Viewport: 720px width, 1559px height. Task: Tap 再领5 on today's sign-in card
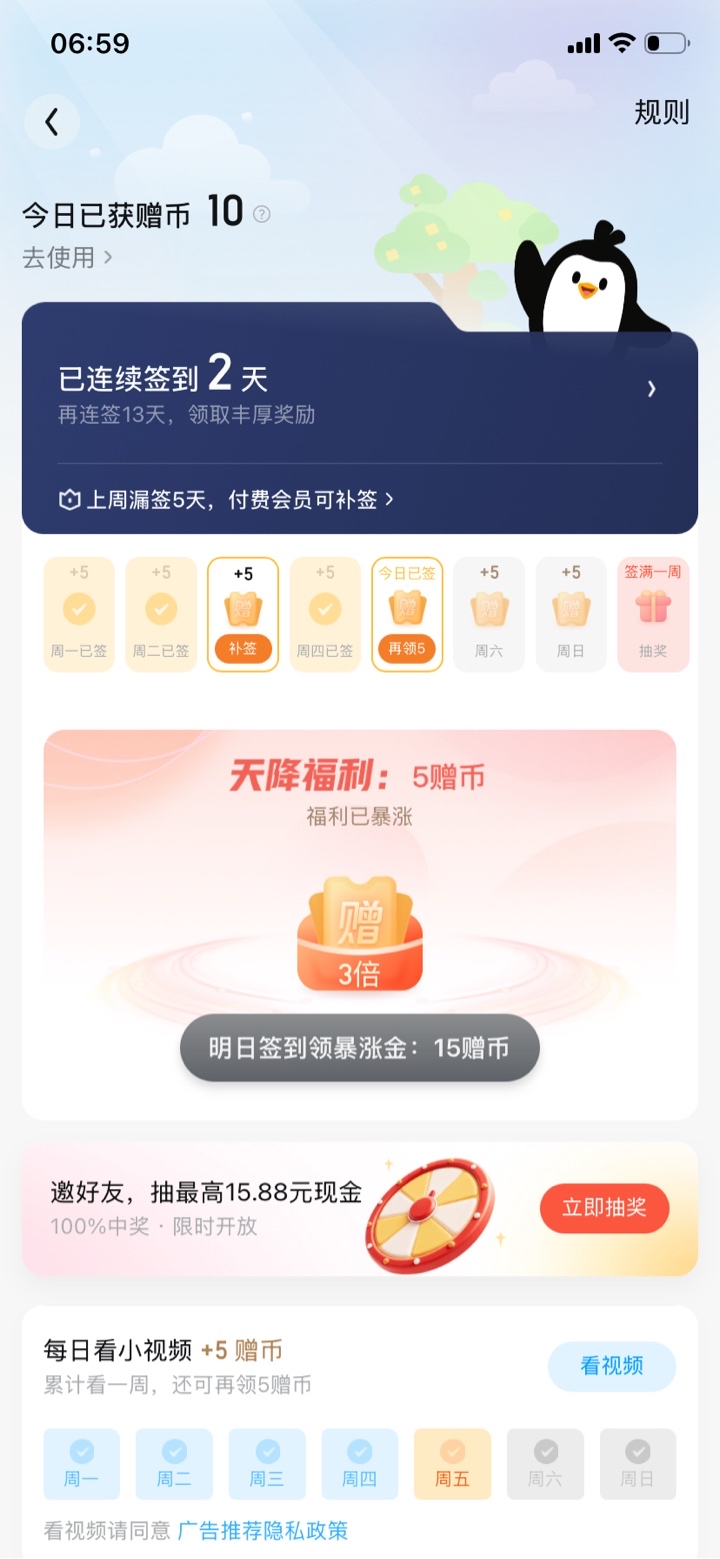point(407,648)
